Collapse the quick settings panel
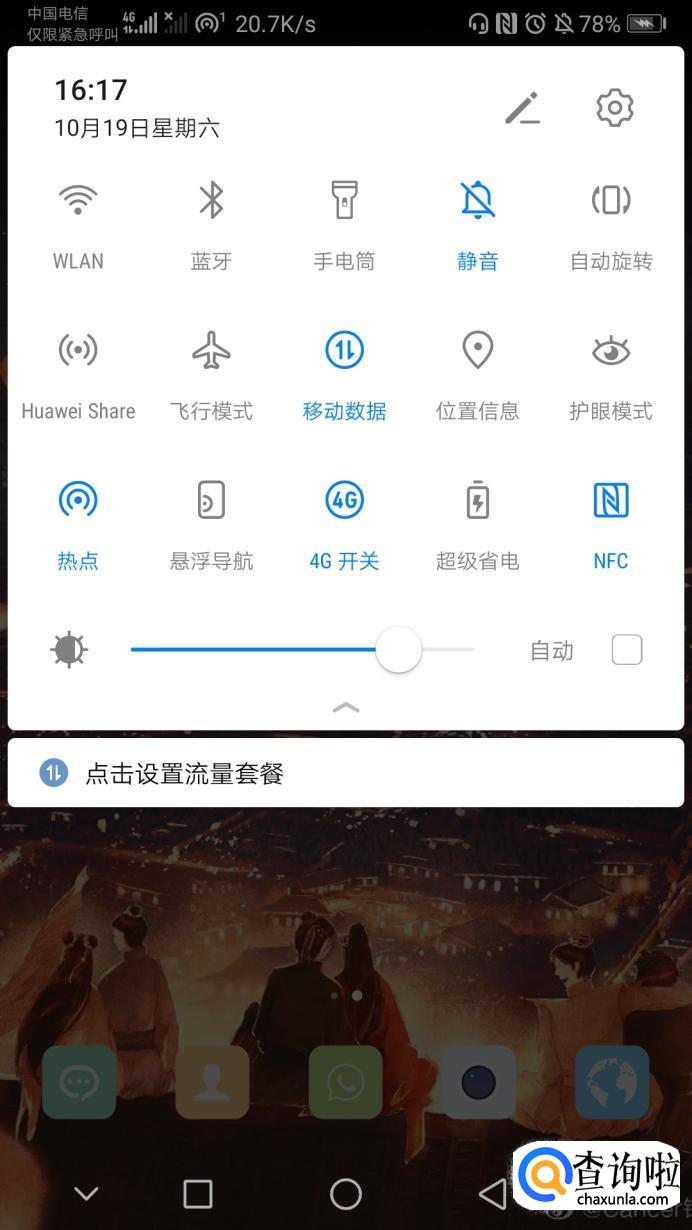Viewport: 692px width, 1230px height. (x=345, y=708)
